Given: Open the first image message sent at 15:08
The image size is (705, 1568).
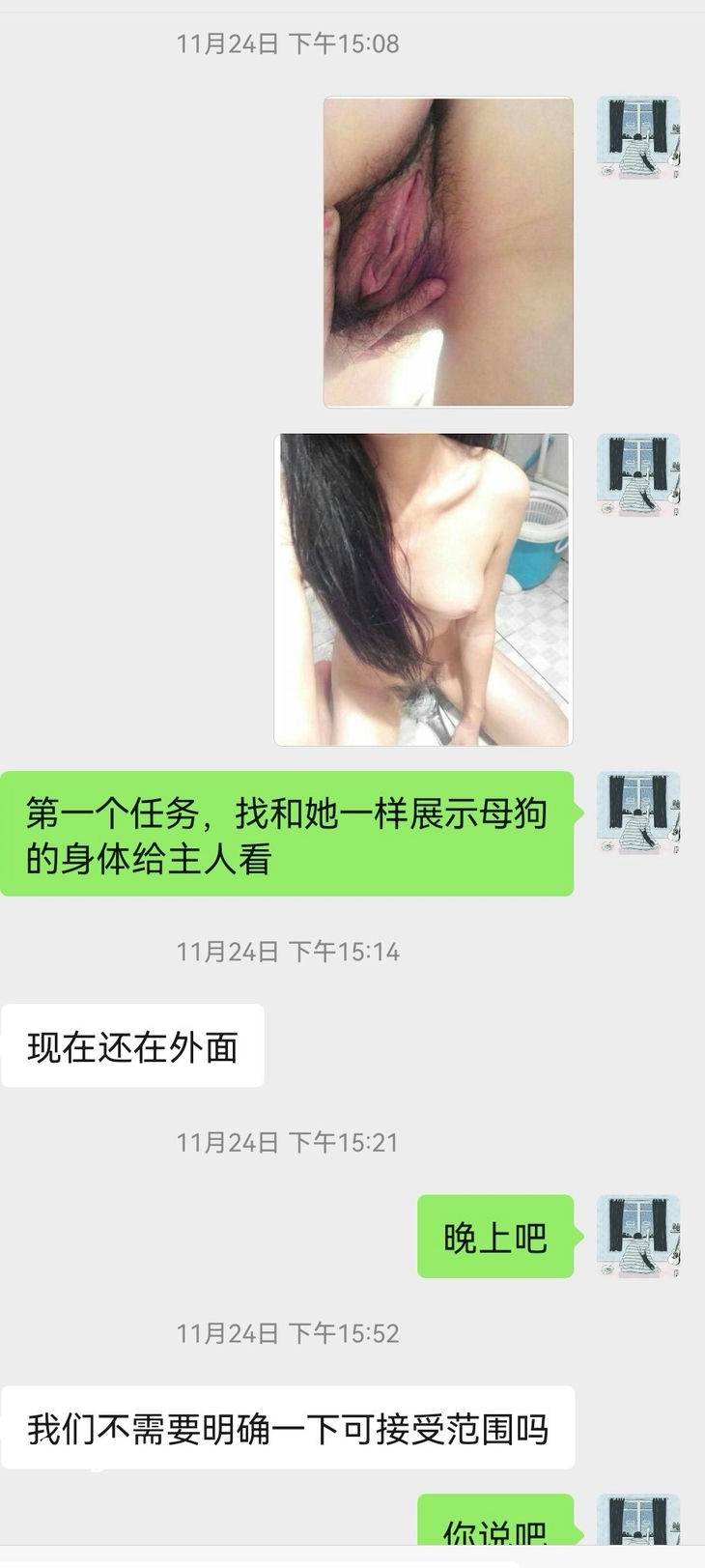Looking at the screenshot, I should pyautogui.click(x=448, y=252).
